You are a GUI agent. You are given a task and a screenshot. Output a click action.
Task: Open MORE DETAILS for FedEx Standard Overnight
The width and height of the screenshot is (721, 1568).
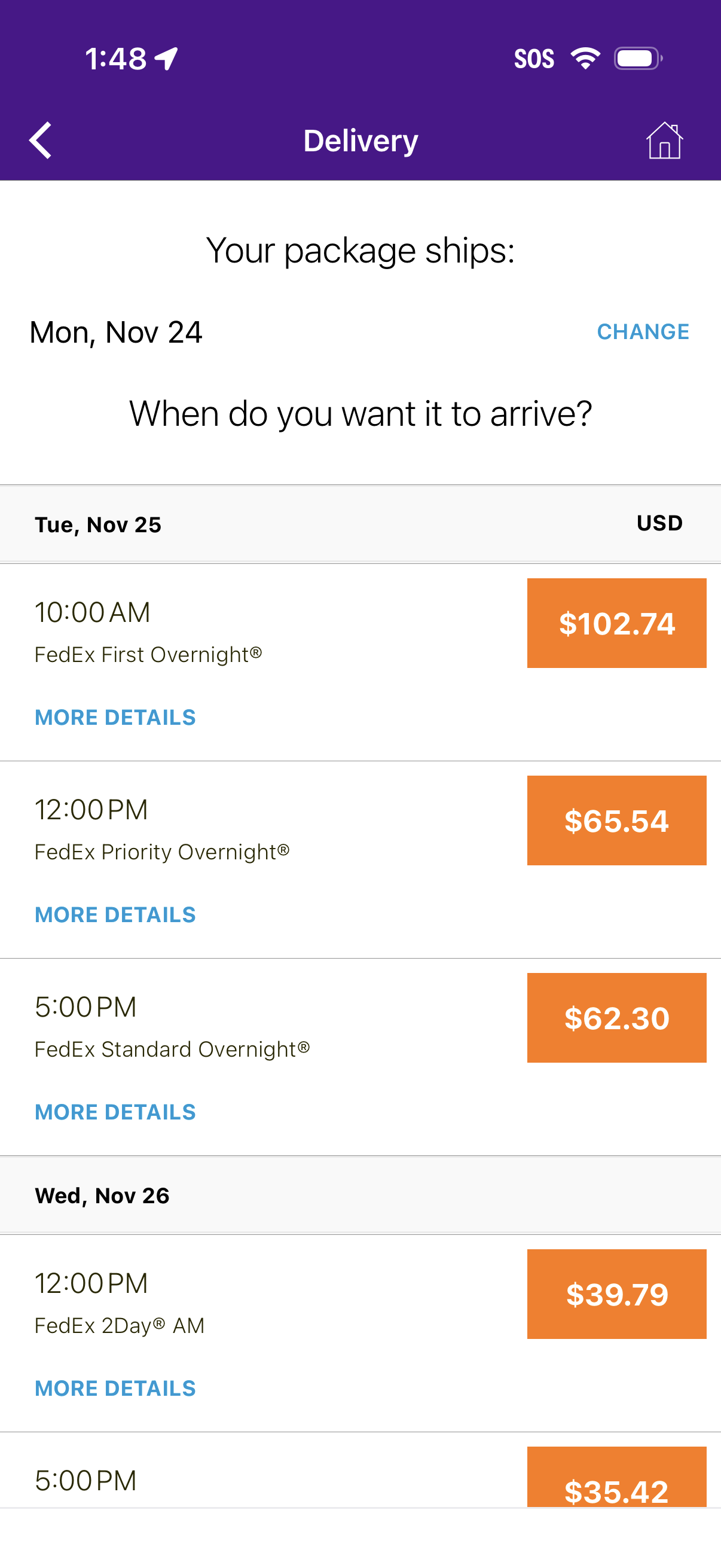point(115,1112)
